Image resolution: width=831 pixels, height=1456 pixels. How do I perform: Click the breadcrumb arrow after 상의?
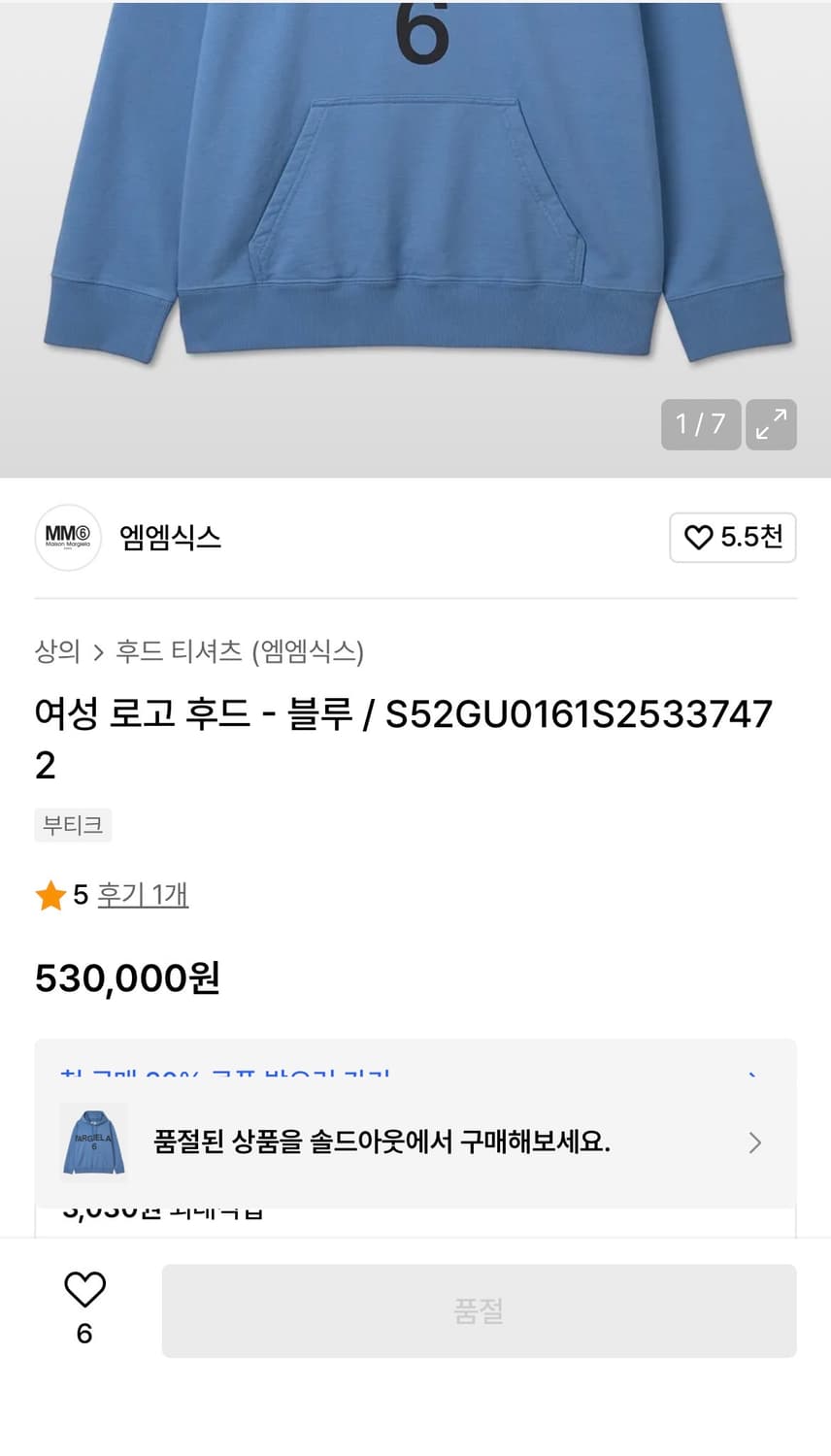(x=97, y=653)
